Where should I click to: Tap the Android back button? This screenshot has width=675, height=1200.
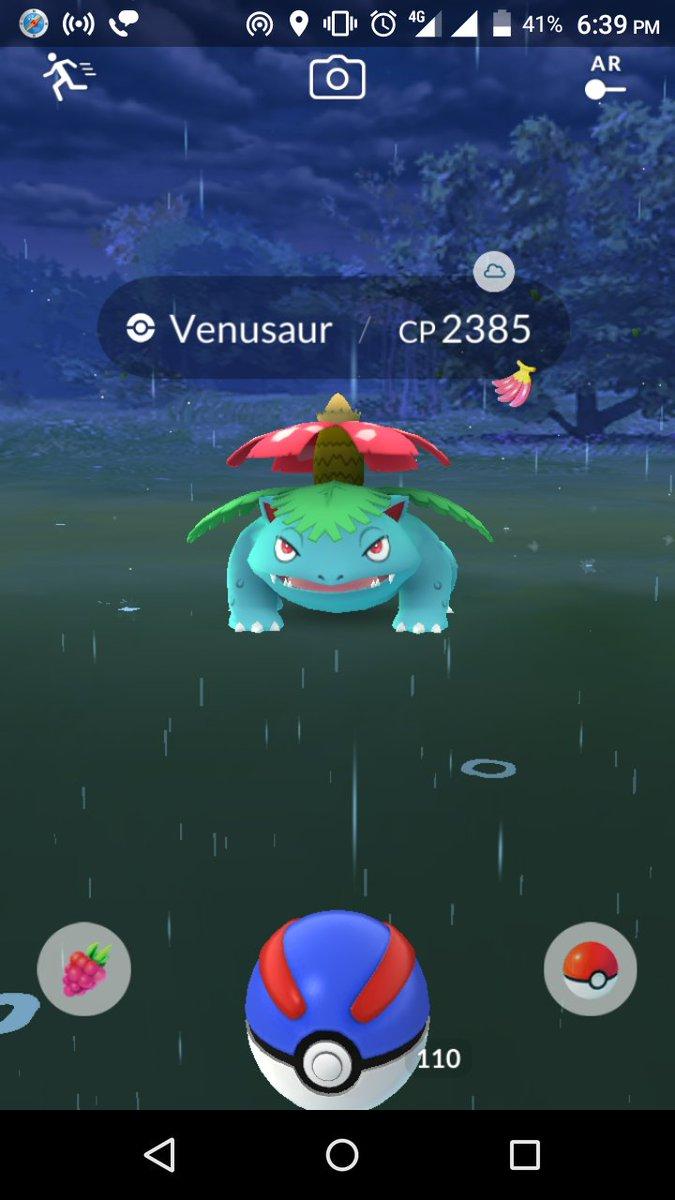pos(159,1155)
